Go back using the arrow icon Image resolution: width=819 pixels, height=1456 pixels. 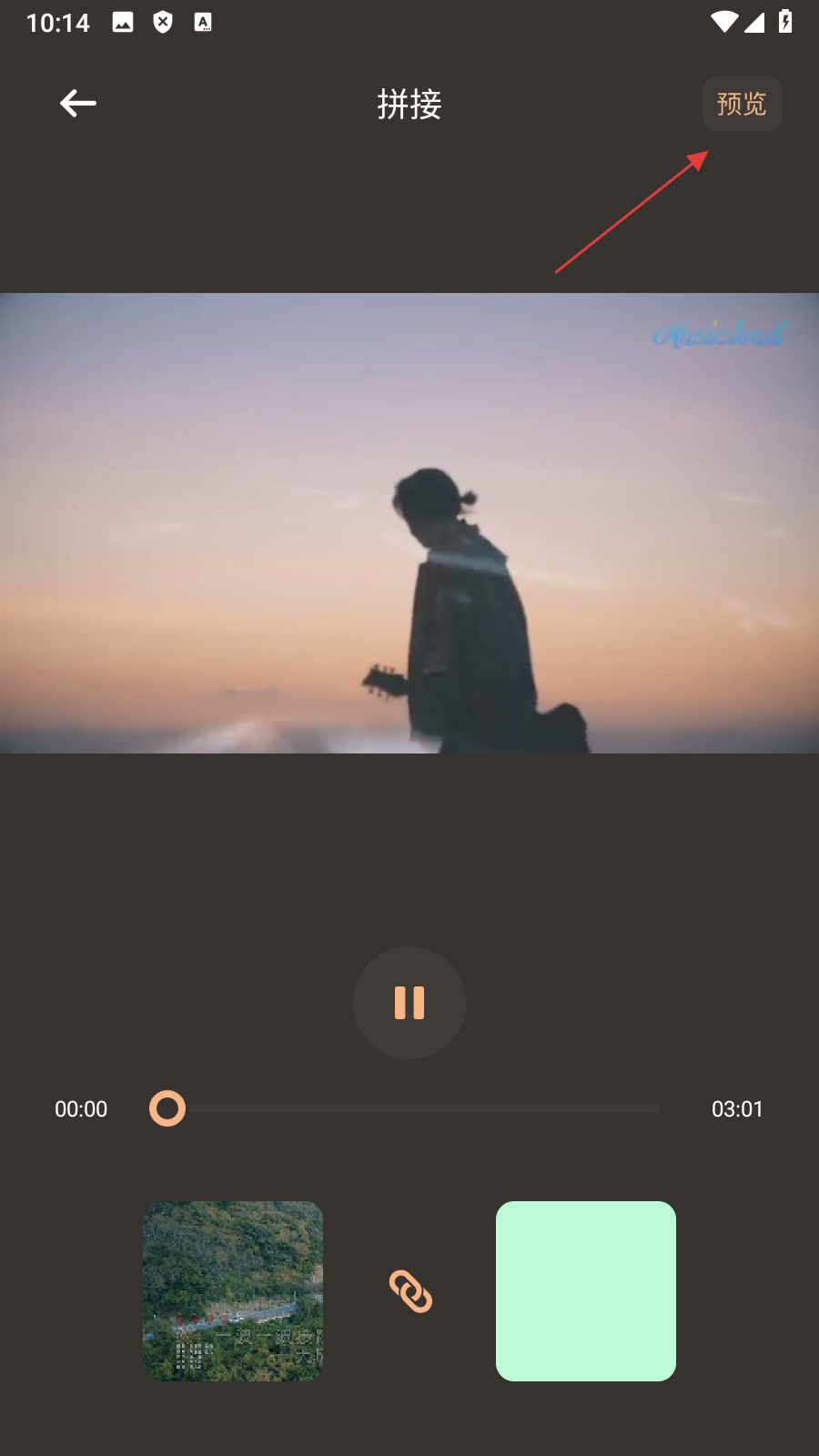click(x=78, y=104)
